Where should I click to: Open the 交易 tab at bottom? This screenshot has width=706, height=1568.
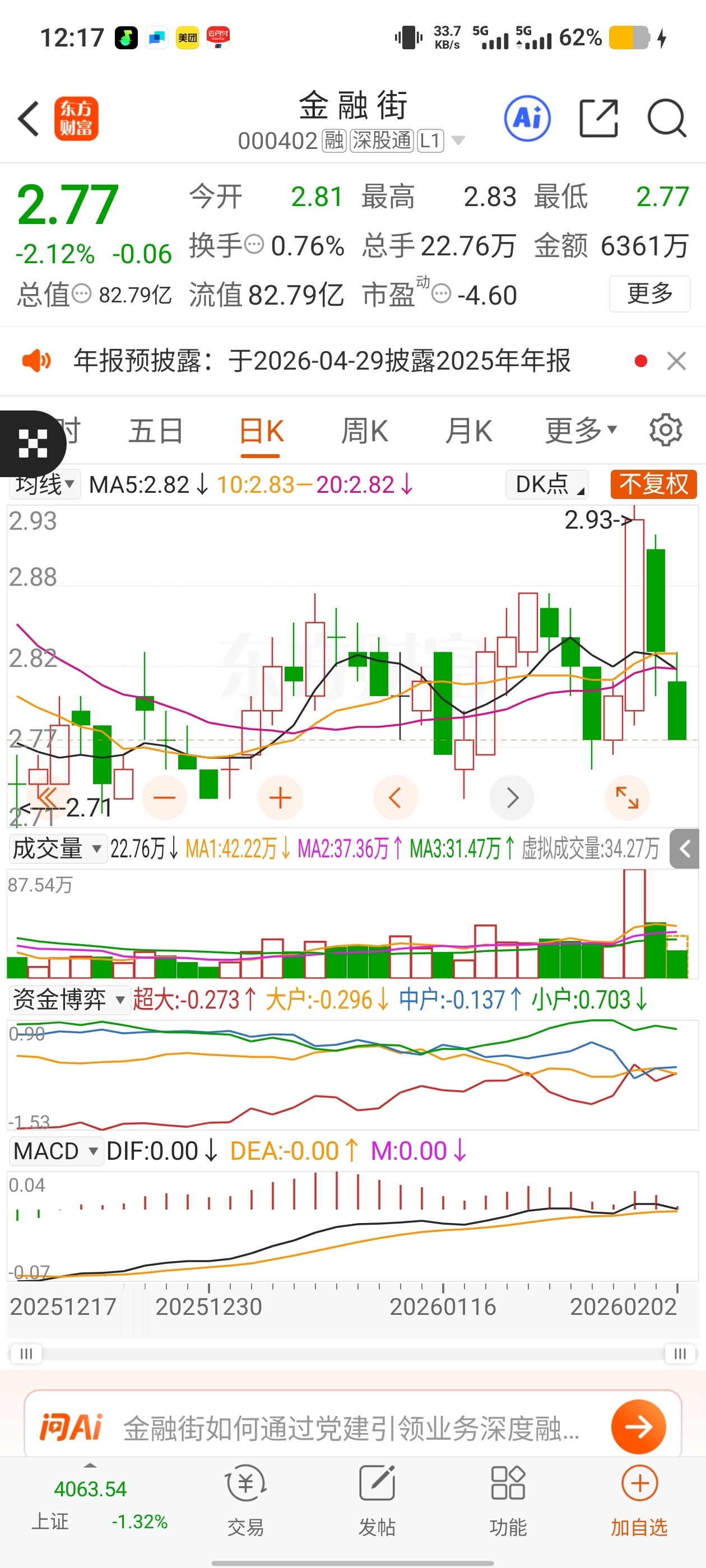click(x=245, y=1499)
